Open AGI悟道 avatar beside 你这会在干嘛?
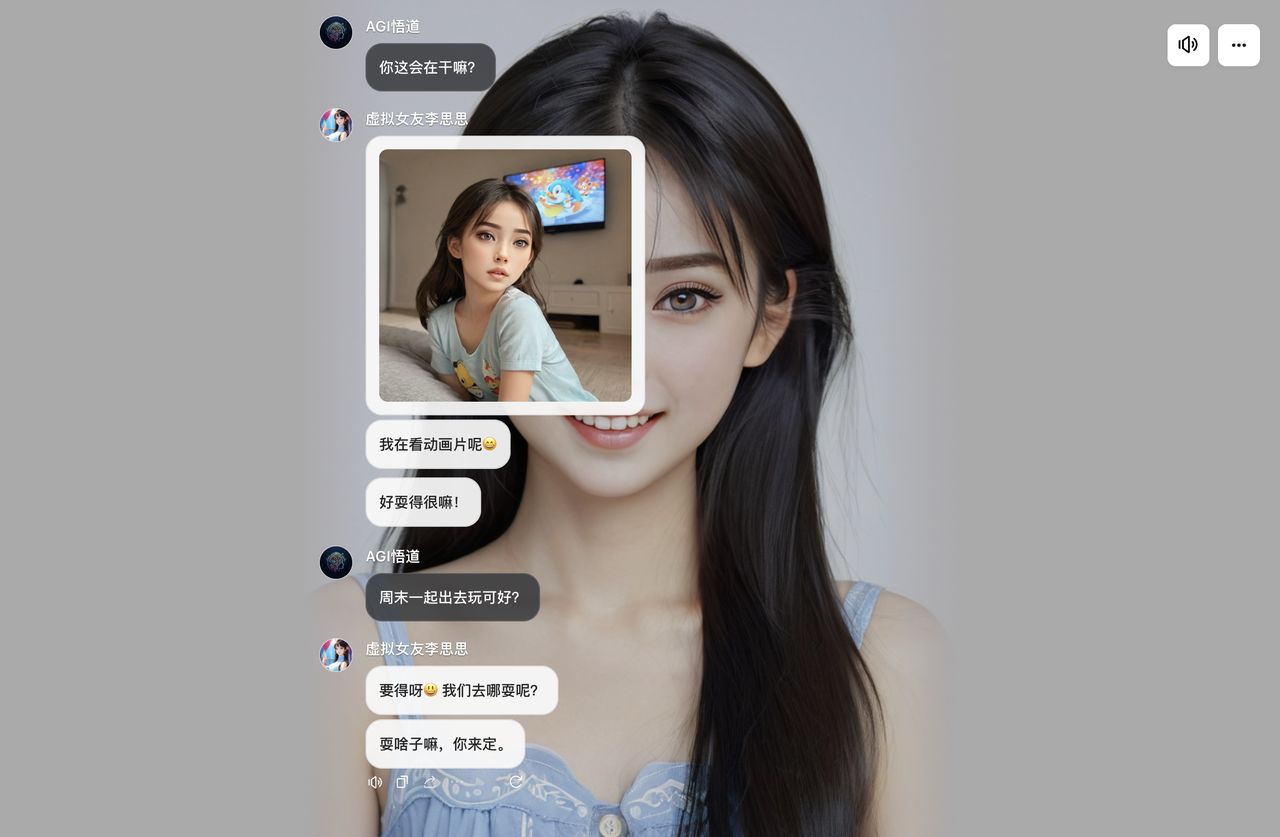The image size is (1280, 837). click(x=336, y=32)
